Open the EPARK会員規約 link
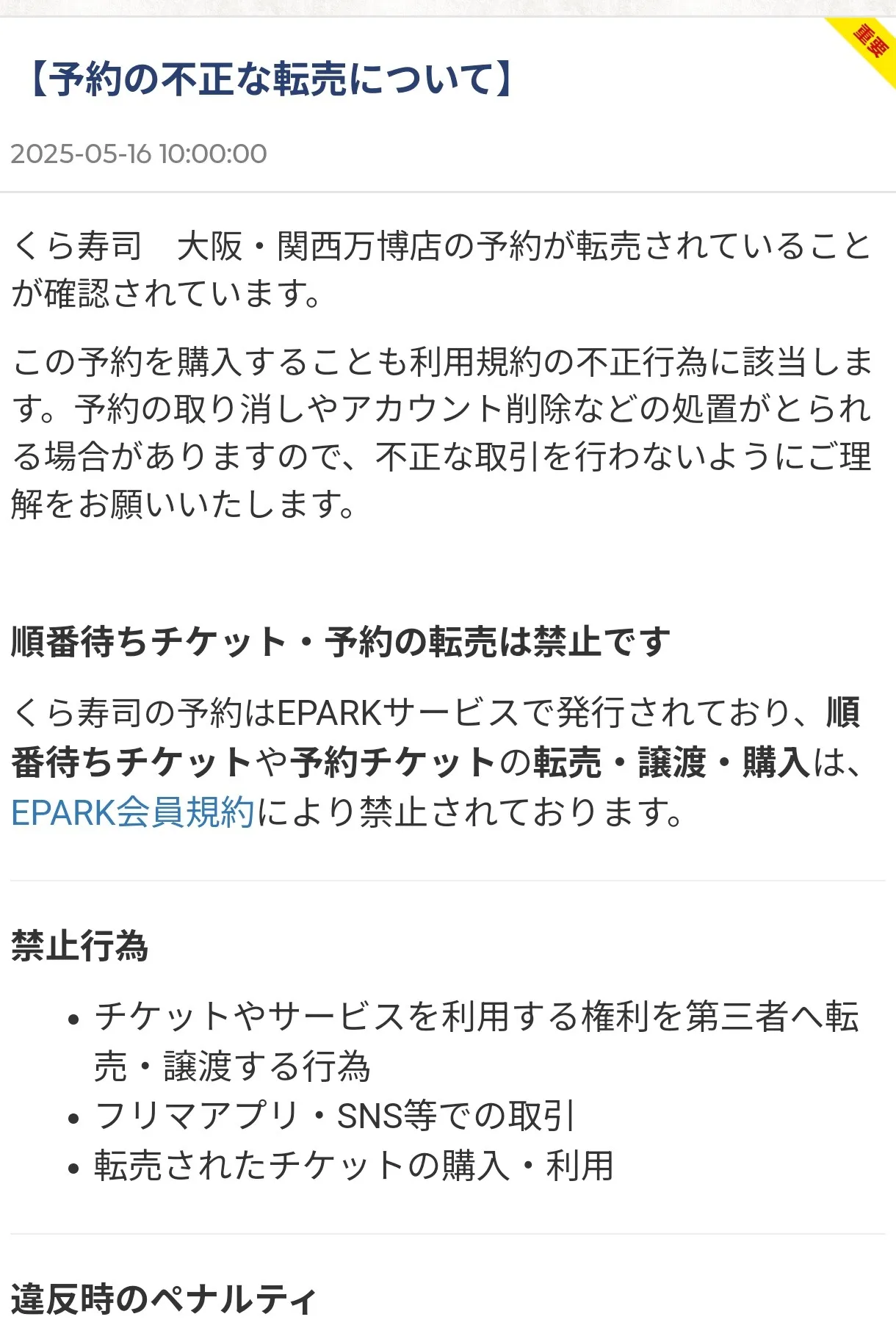The width and height of the screenshot is (896, 1325). coord(133,812)
